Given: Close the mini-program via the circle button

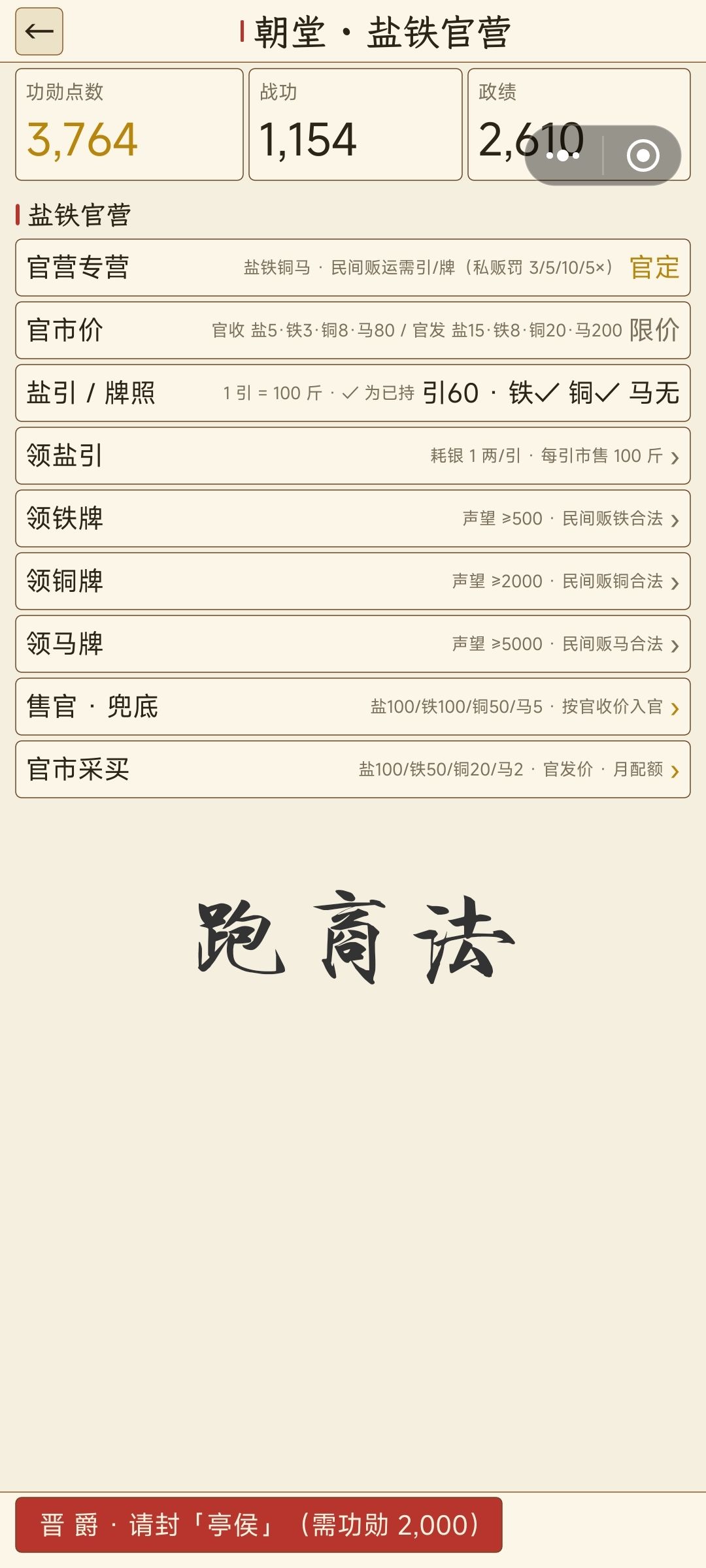Looking at the screenshot, I should (643, 155).
